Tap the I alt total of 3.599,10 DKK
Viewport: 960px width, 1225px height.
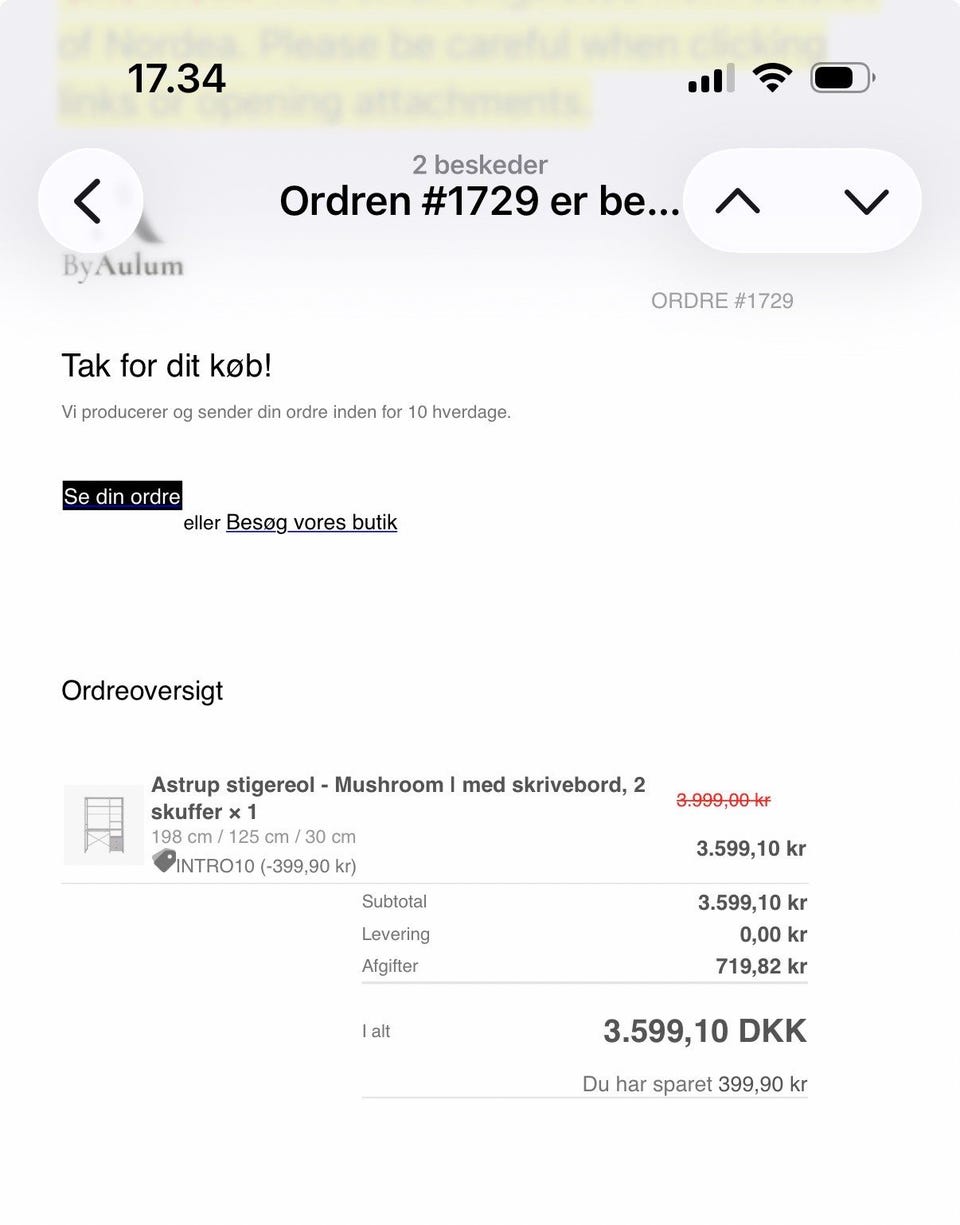point(704,1031)
